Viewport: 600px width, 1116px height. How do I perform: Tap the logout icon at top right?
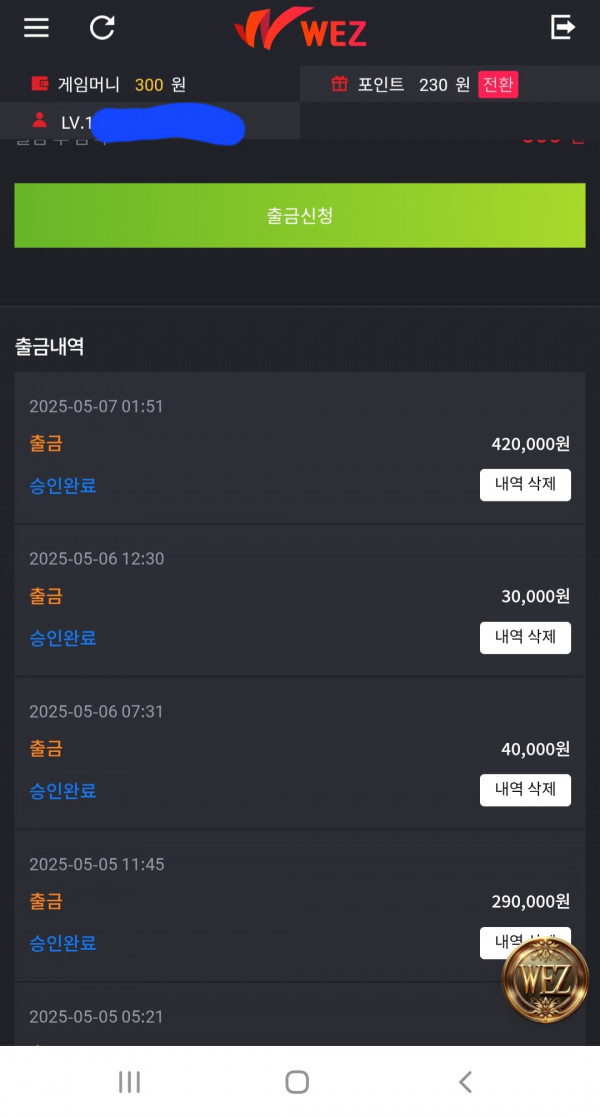562,27
